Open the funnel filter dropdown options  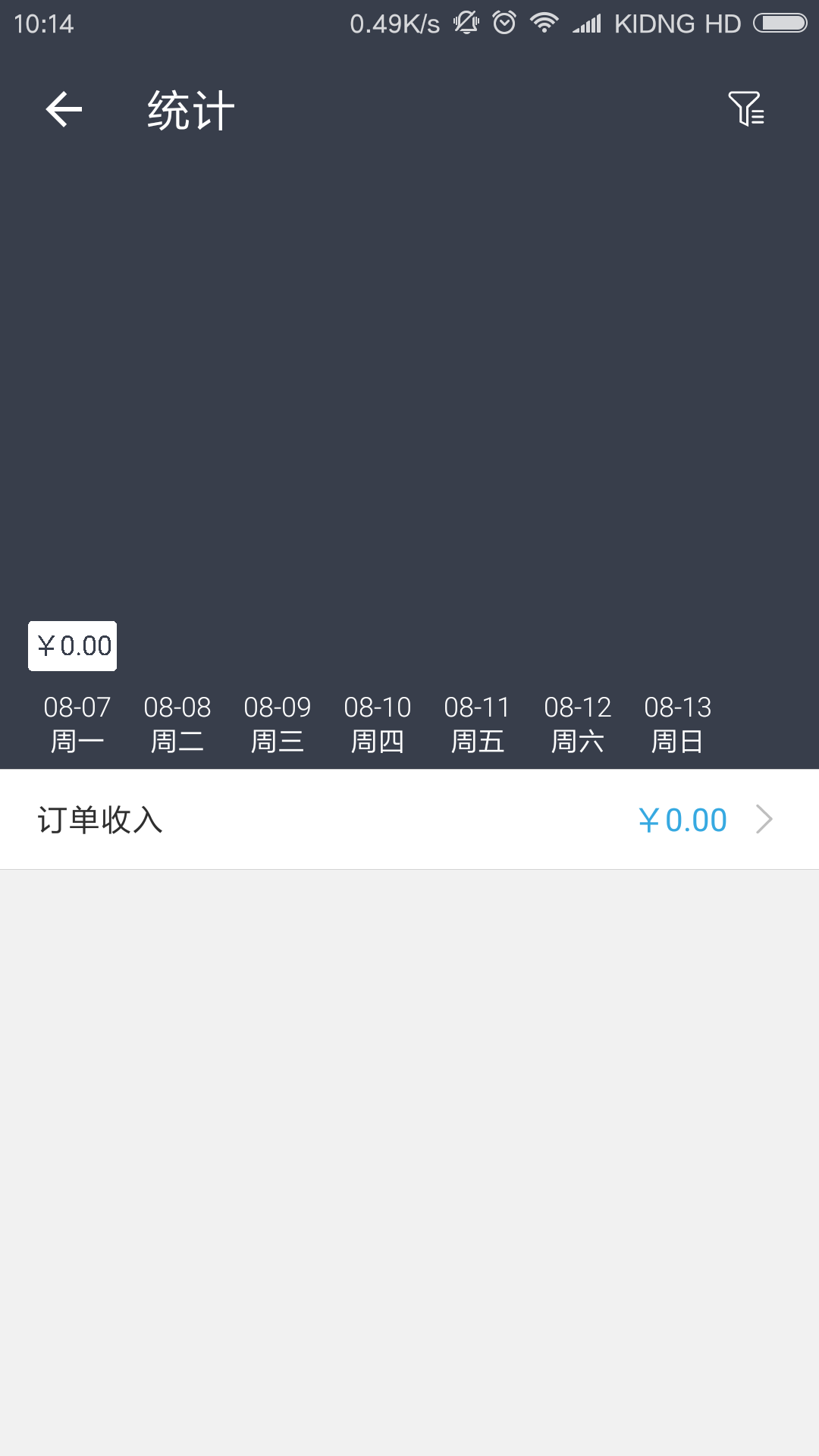747,110
